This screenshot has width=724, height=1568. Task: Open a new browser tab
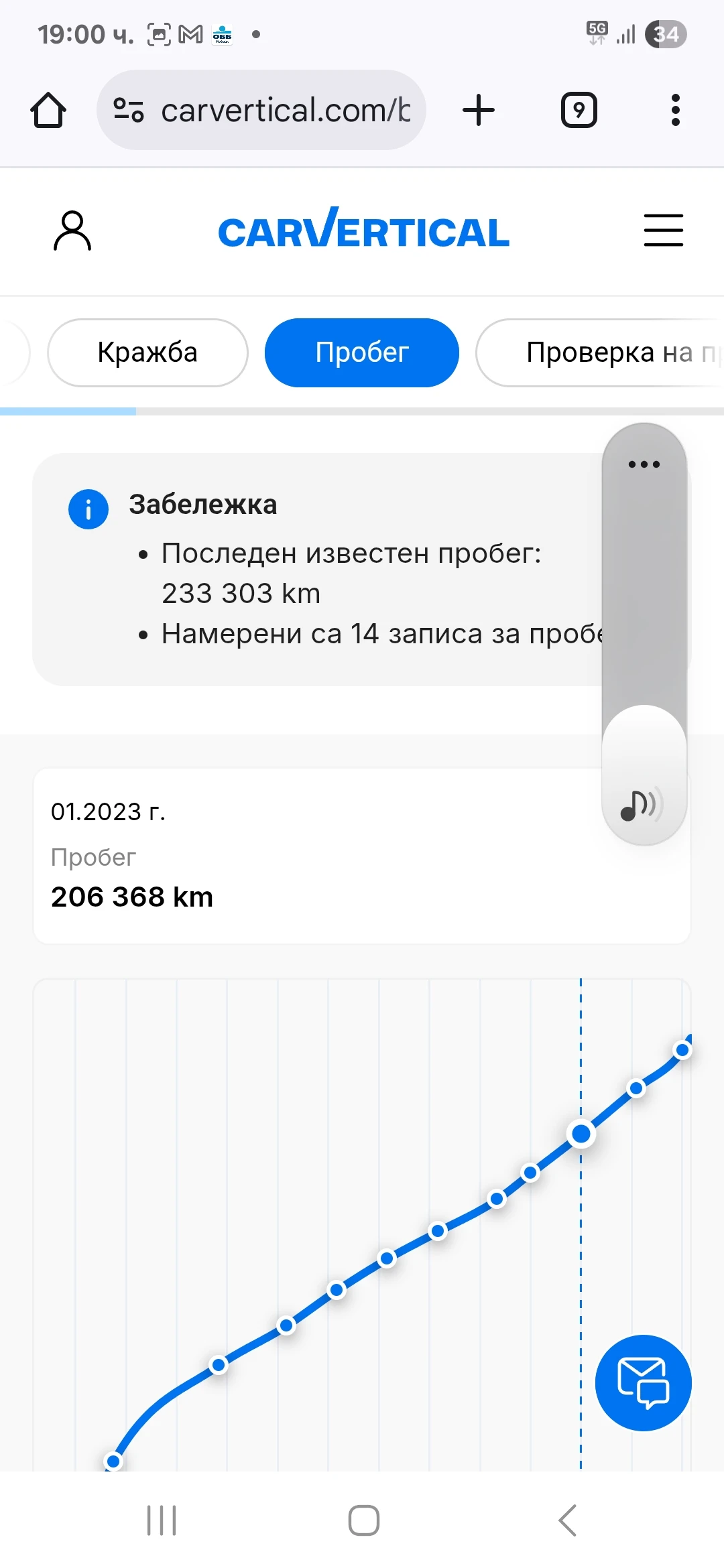479,111
